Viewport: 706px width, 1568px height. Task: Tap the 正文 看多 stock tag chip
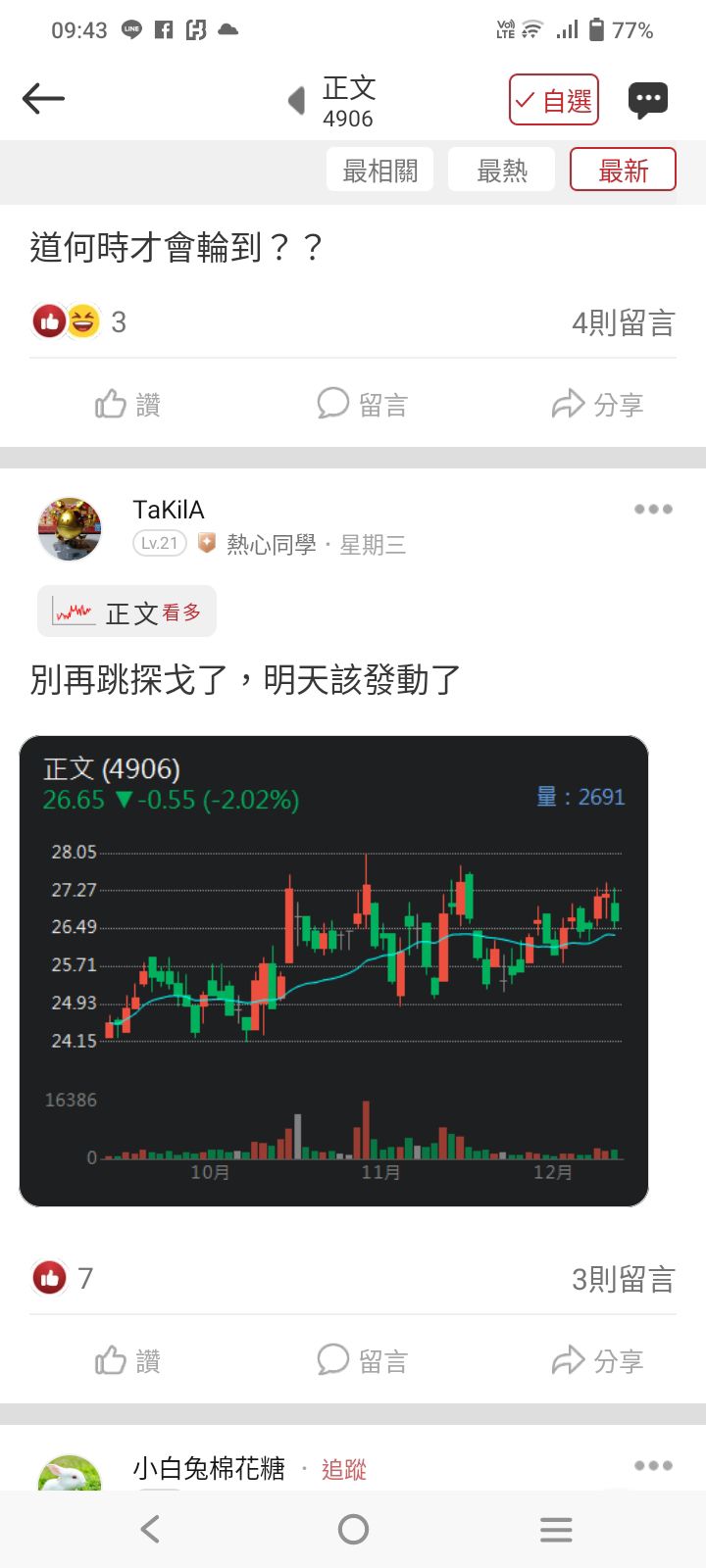(127, 612)
